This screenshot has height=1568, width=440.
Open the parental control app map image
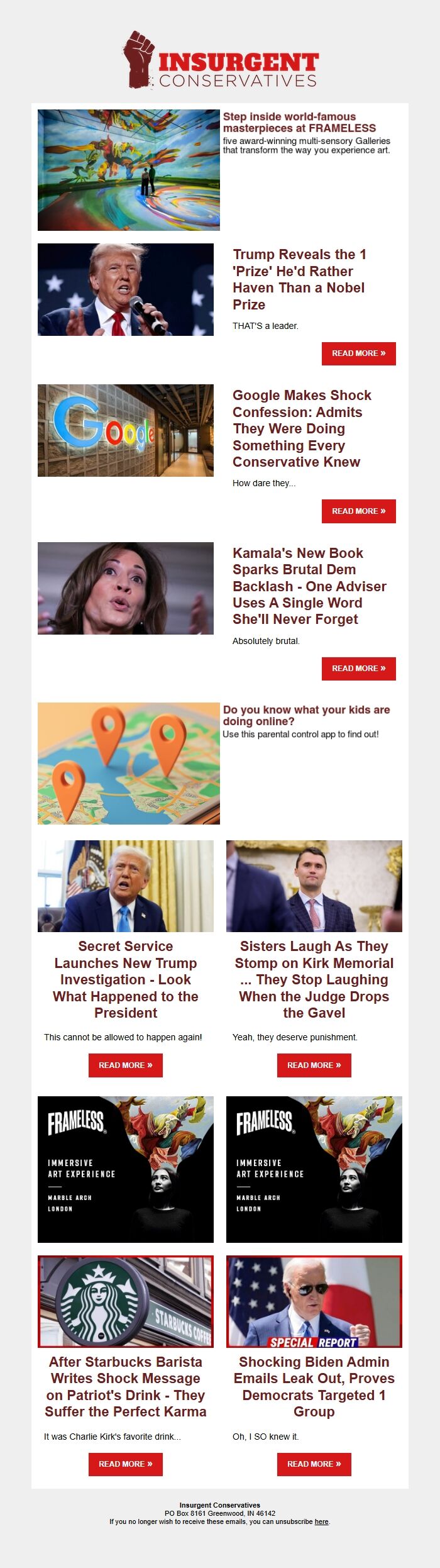(128, 763)
